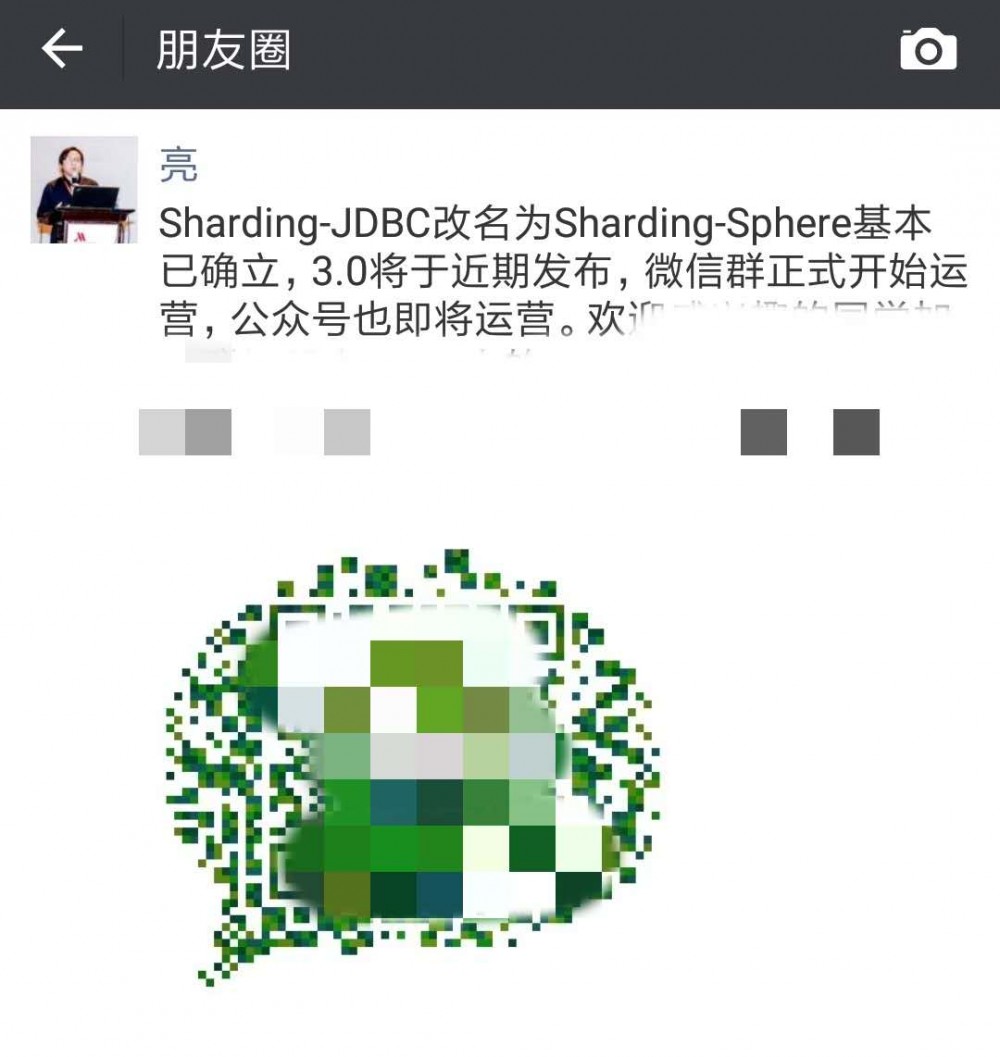Go back from Moments
The image size is (1000, 1057).
[x=61, y=50]
